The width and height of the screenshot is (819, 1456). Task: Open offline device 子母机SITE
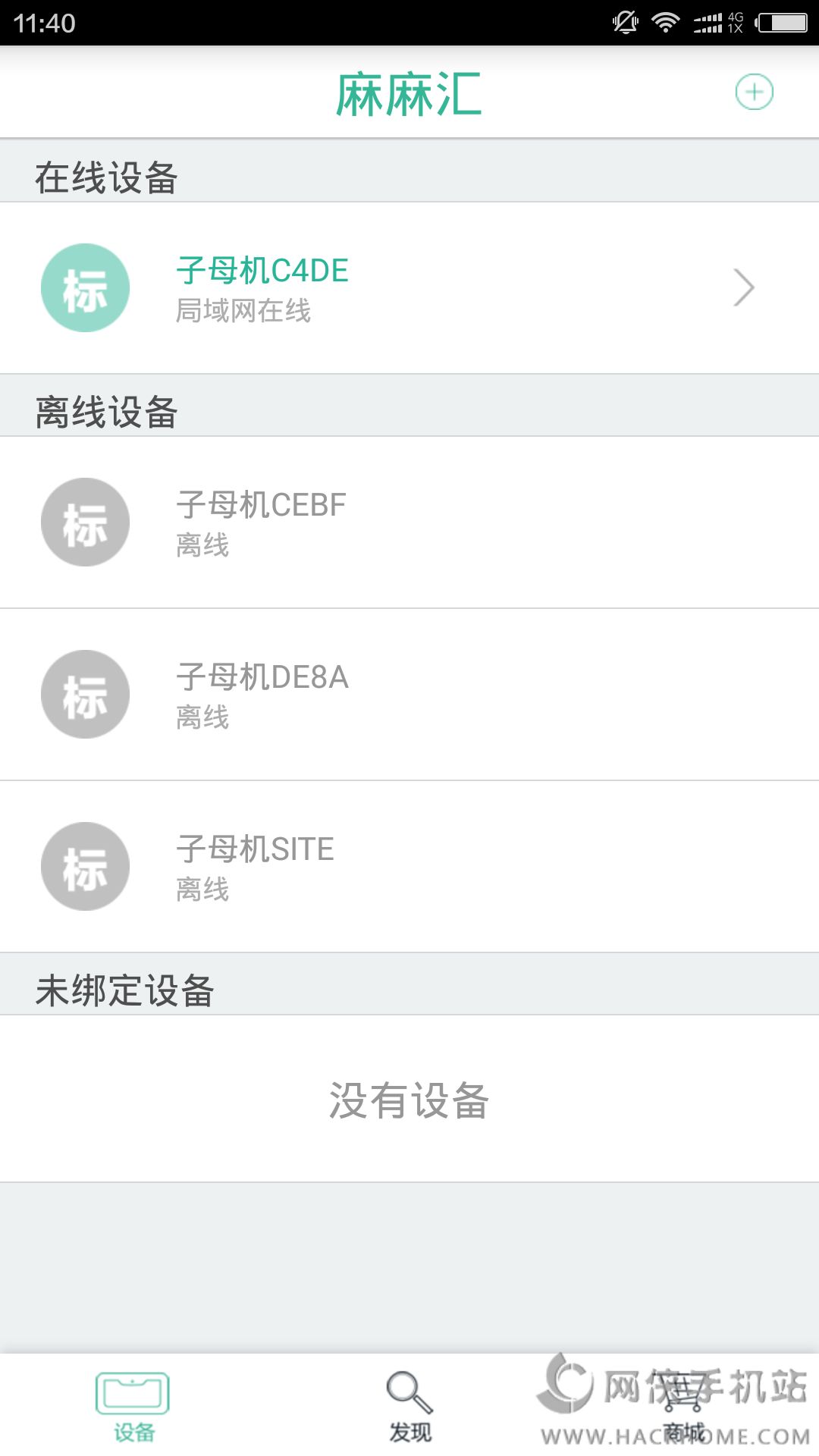[x=409, y=867]
